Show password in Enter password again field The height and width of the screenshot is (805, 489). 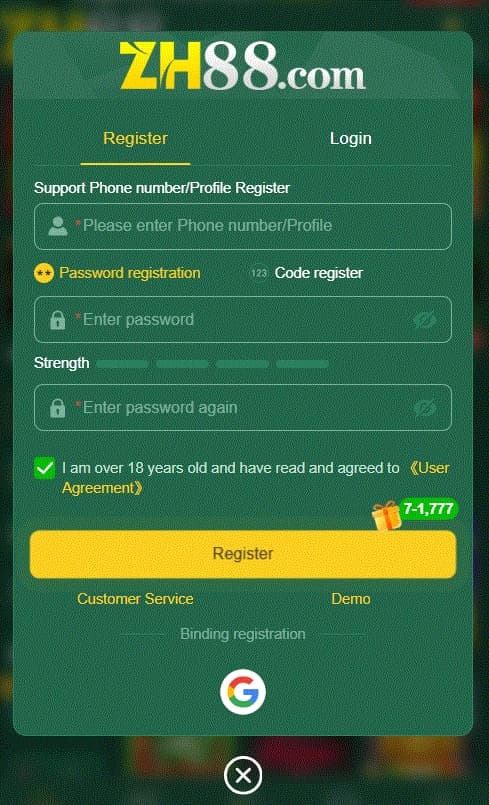[x=425, y=409]
